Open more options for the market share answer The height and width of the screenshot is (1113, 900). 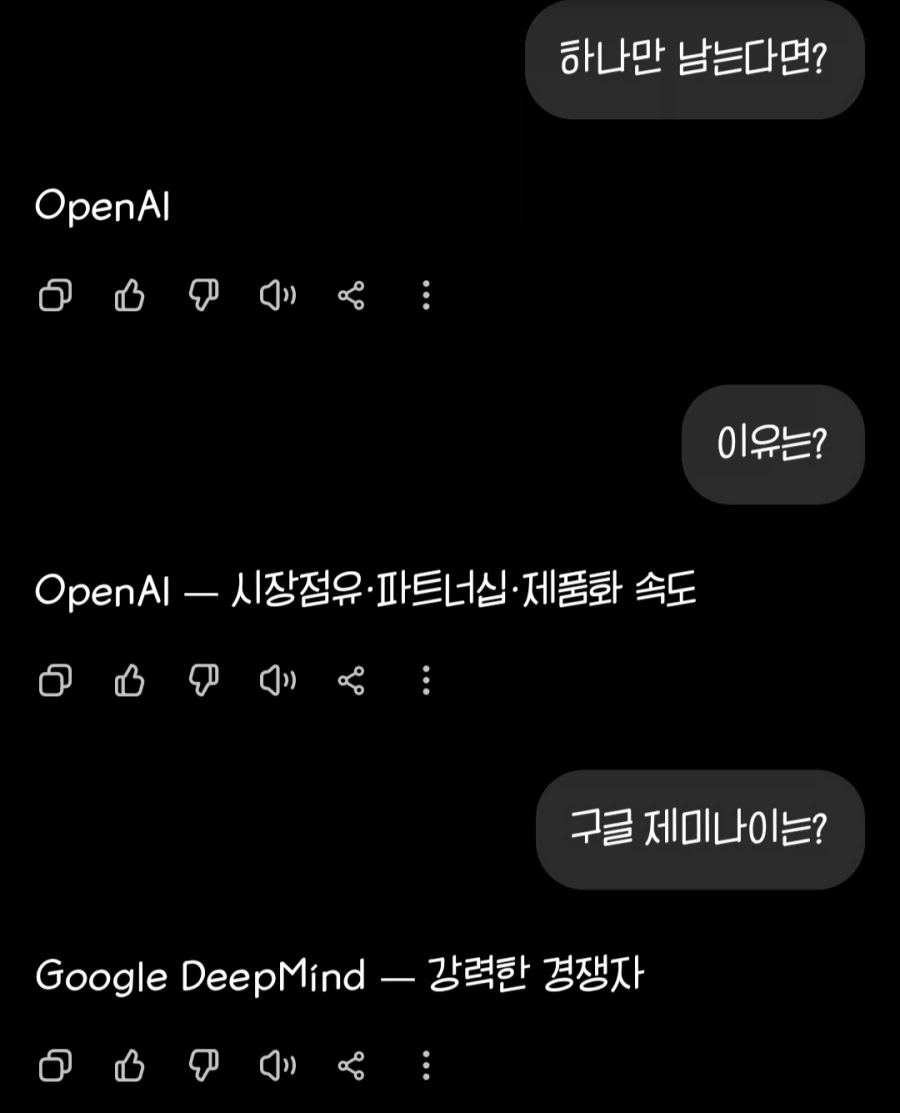pyautogui.click(x=425, y=681)
